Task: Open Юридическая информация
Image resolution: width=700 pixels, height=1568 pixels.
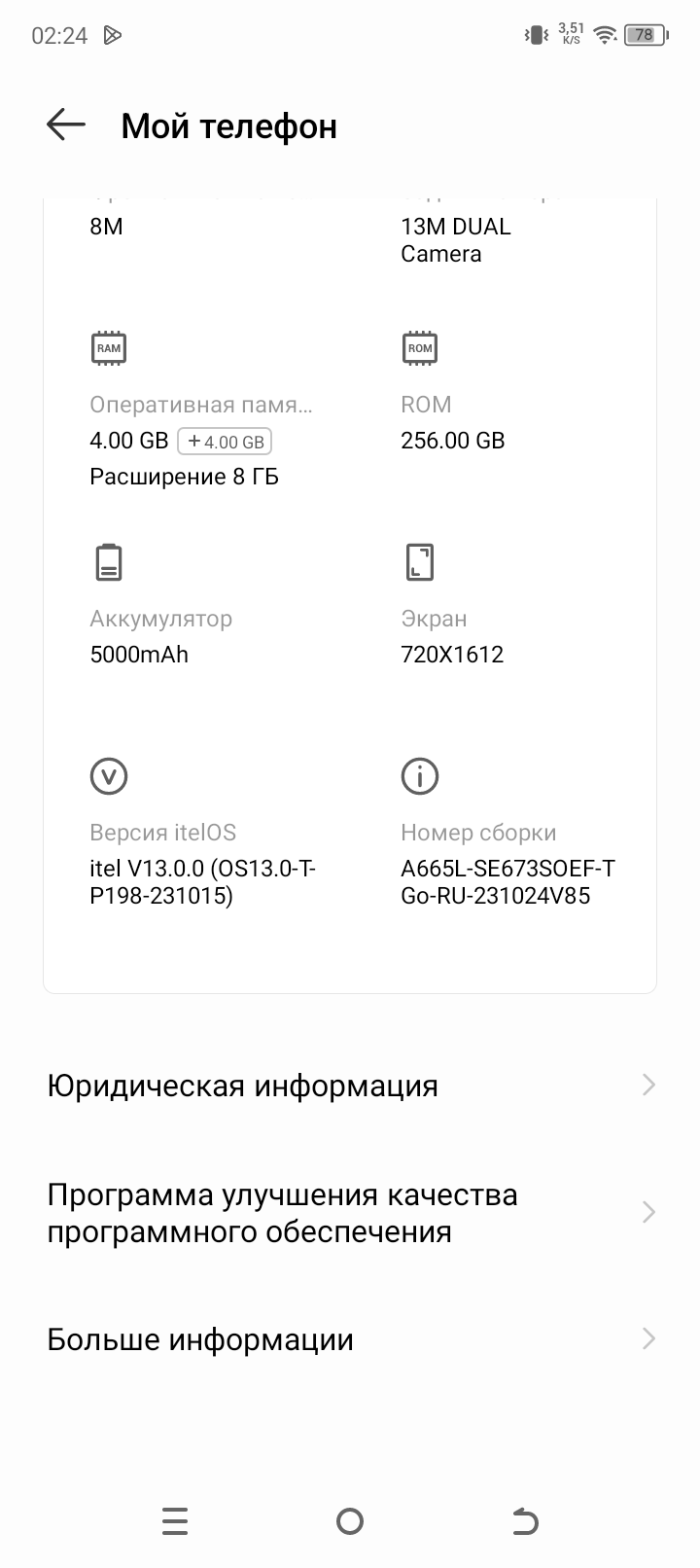Action: click(x=350, y=1086)
